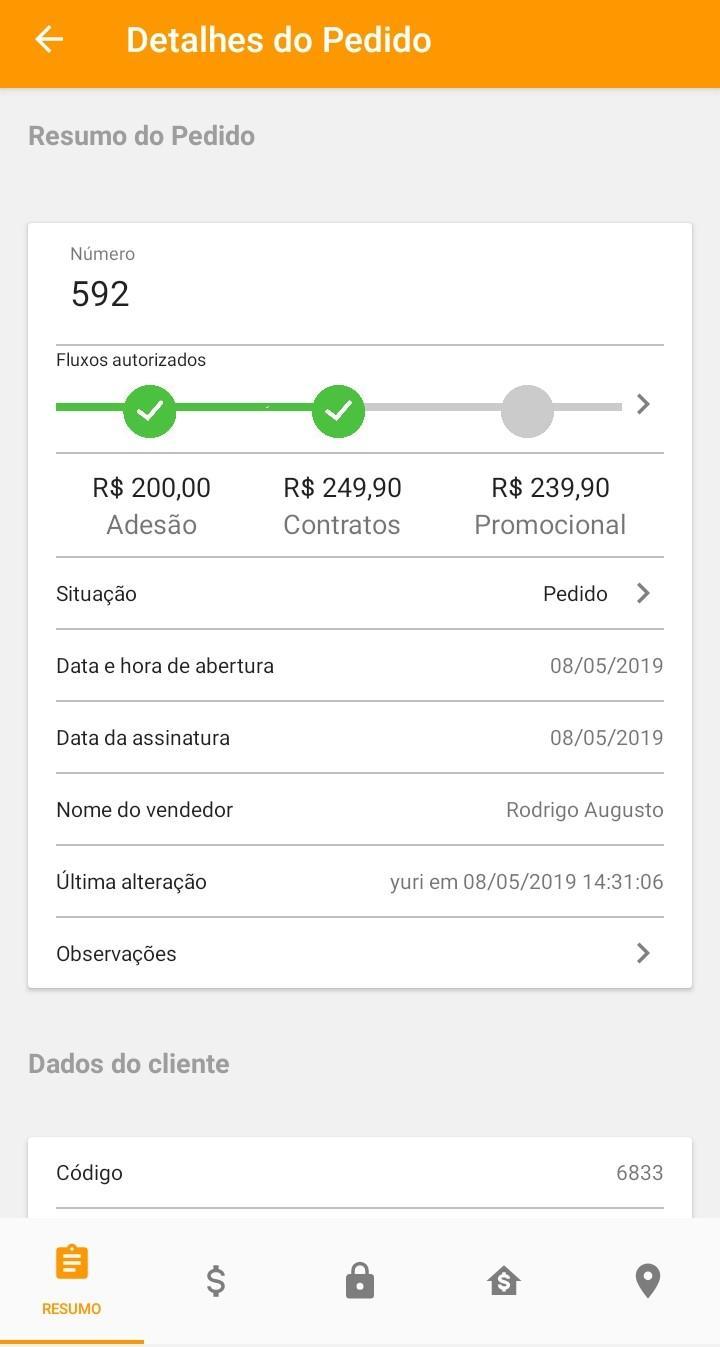The height and width of the screenshot is (1347, 720).
Task: Switch to the dollar sign tab
Action: pyautogui.click(x=216, y=1281)
